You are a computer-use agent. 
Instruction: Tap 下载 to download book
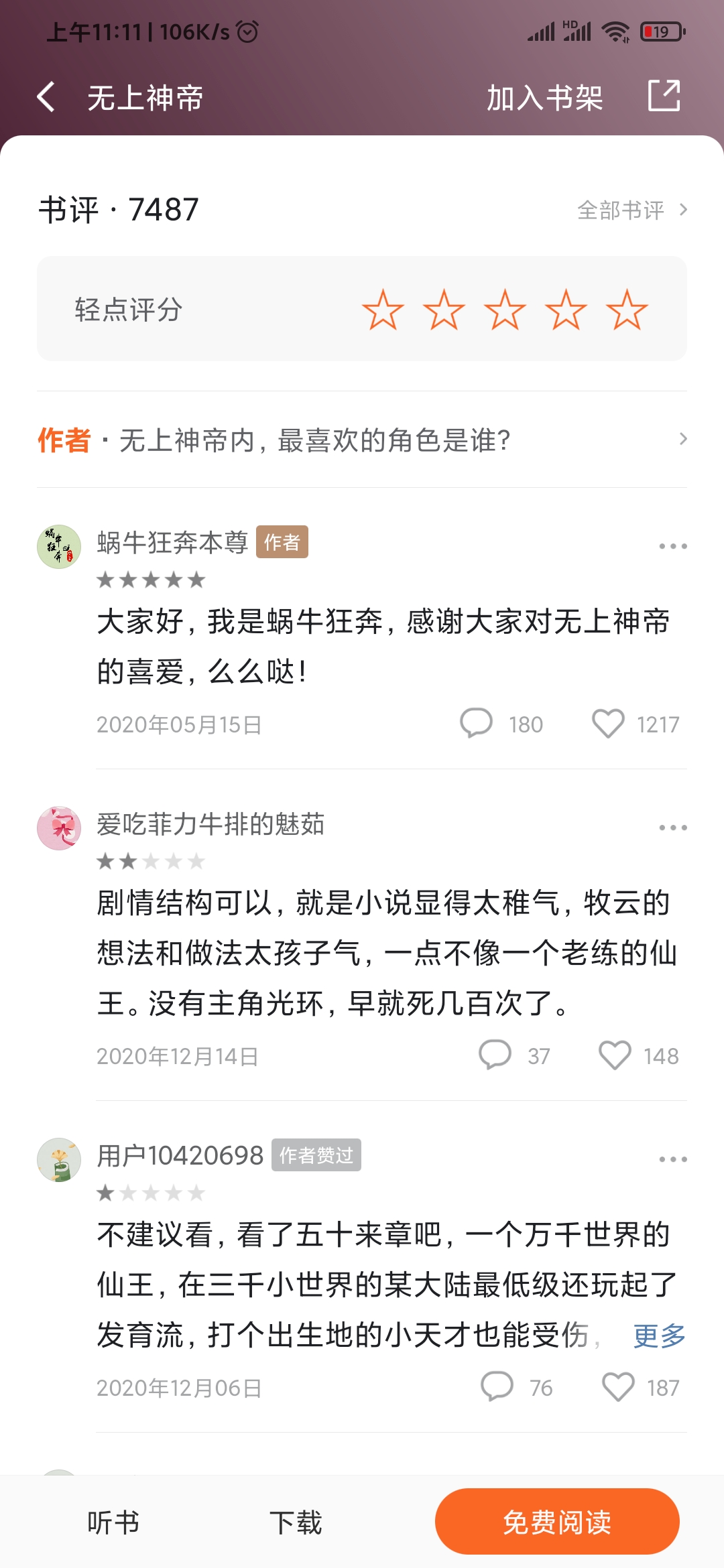pos(296,1522)
